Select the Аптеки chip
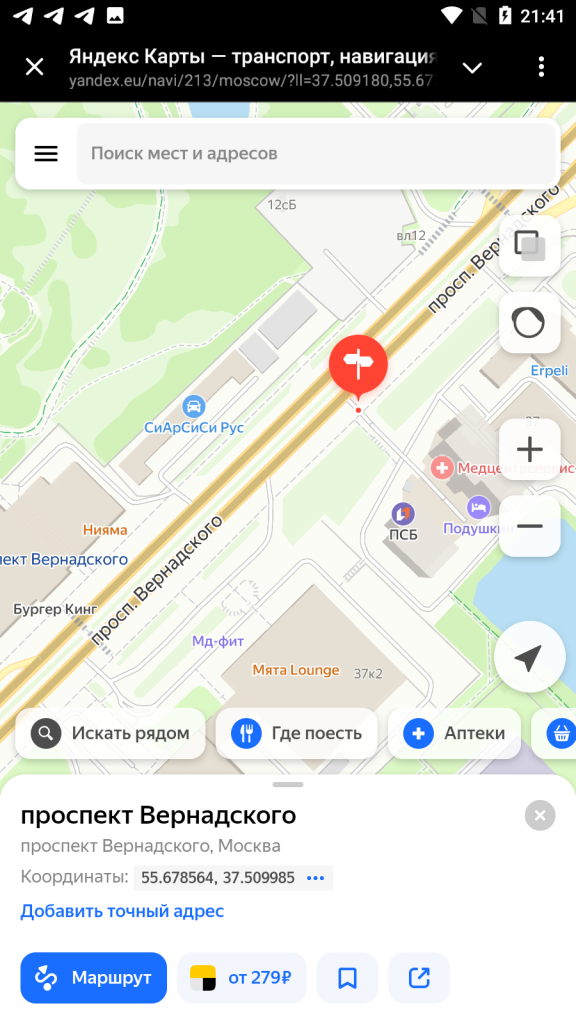Screen dimensions: 576x1024 pyautogui.click(x=455, y=733)
